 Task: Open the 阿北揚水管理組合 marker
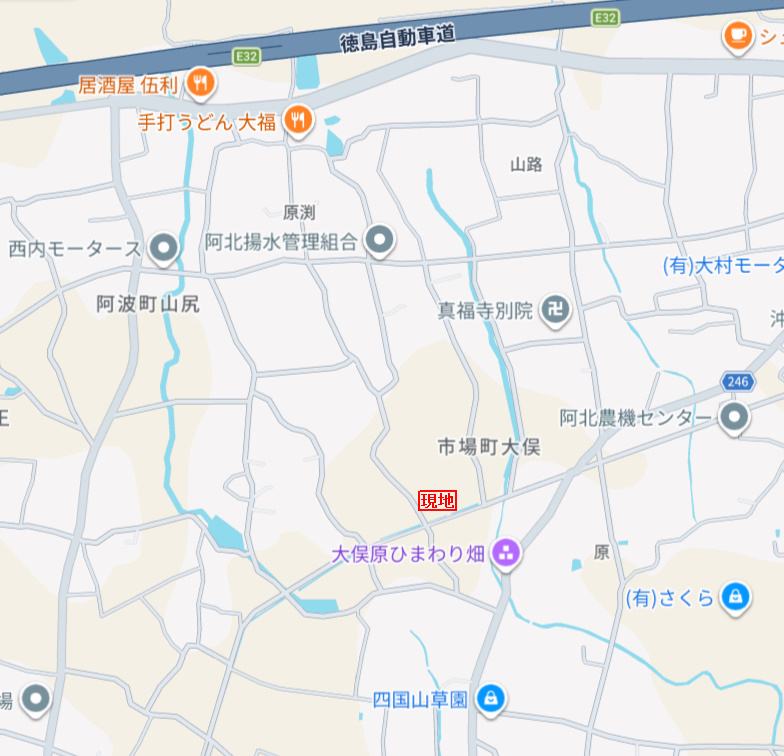click(379, 240)
